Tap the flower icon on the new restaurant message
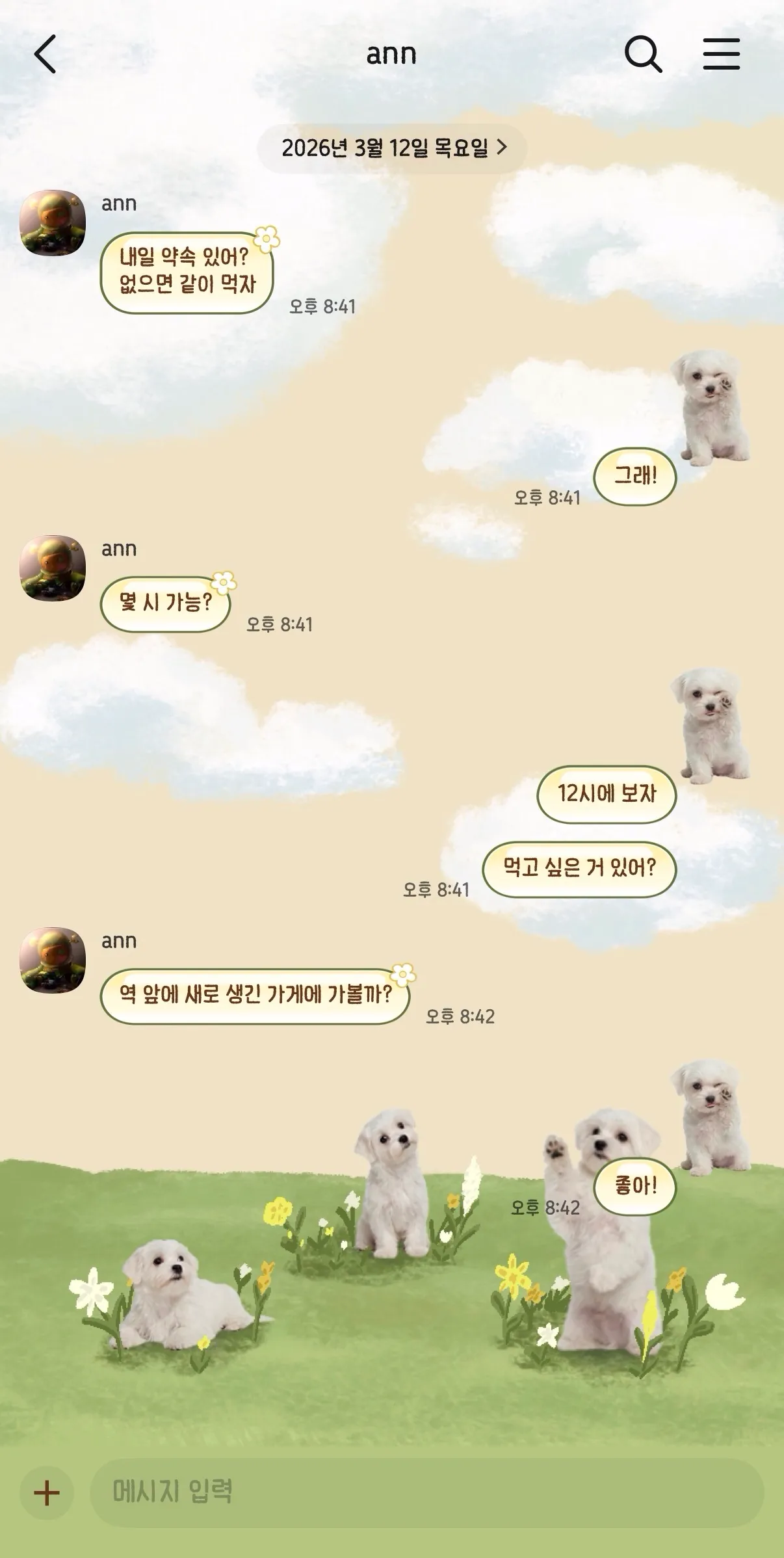 403,975
